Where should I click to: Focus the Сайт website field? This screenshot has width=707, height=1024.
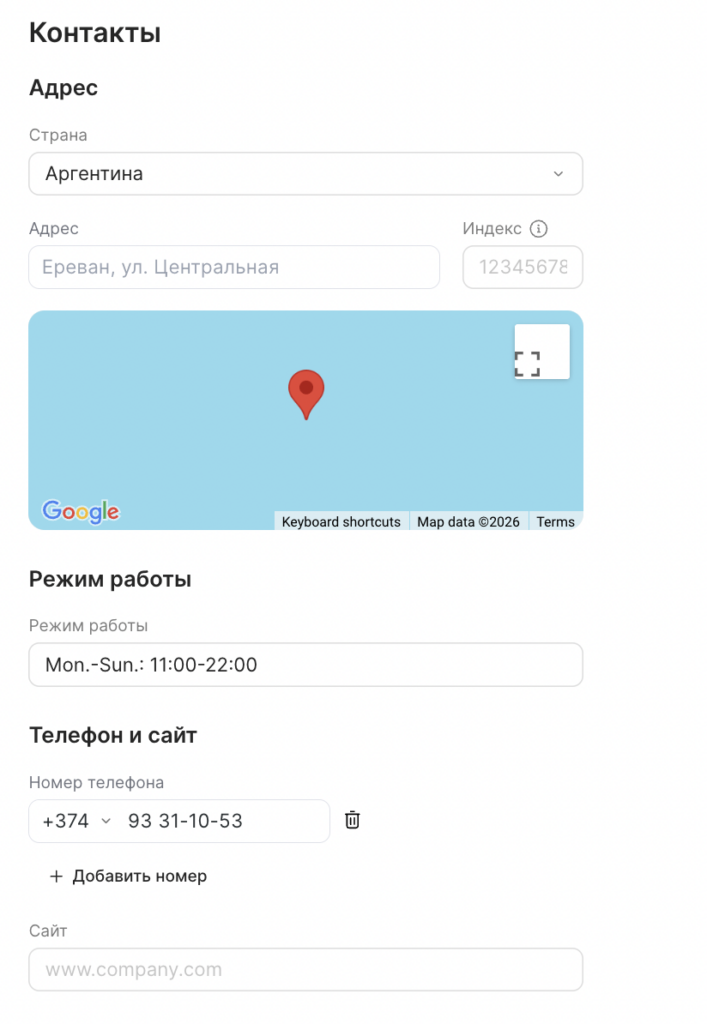pyautogui.click(x=305, y=969)
